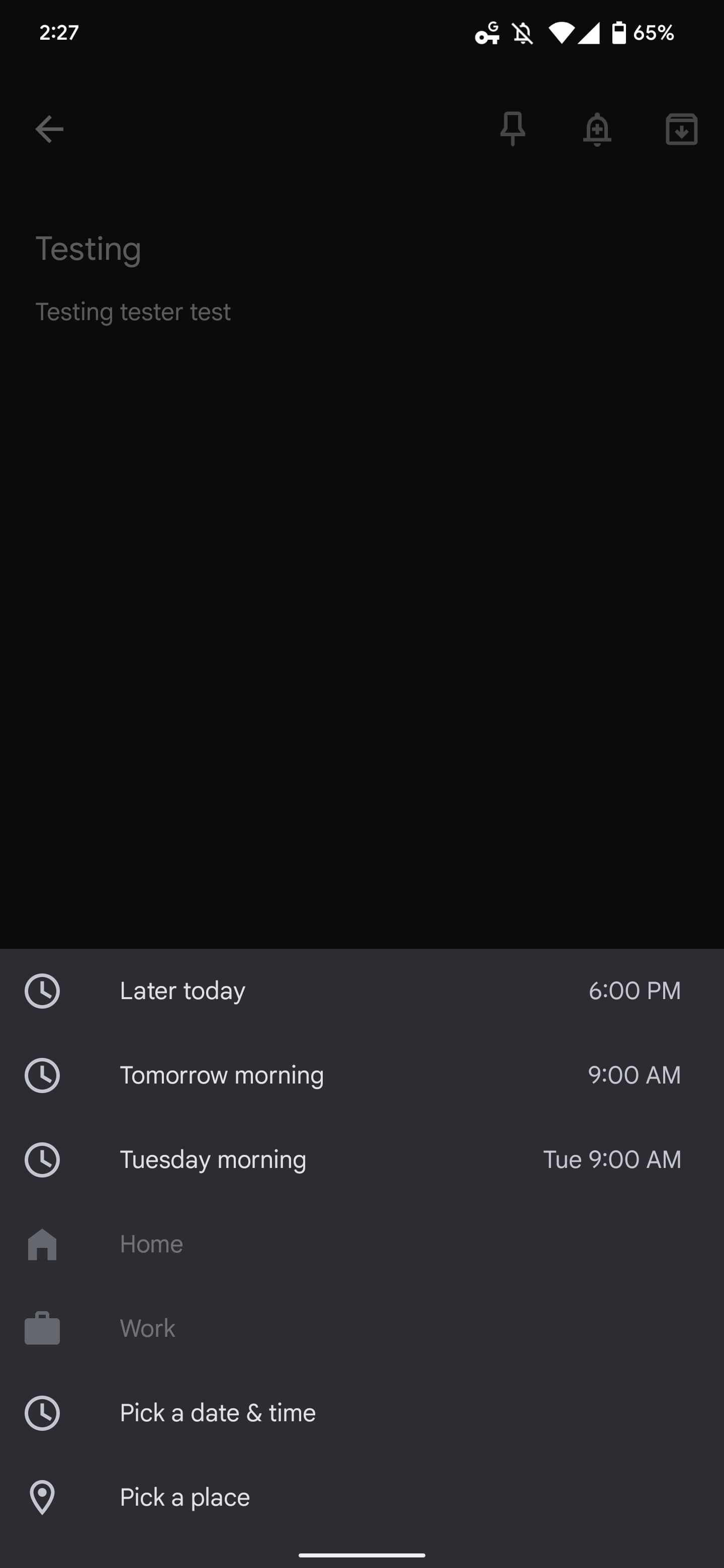This screenshot has width=724, height=1568.
Task: Archive this note
Action: click(x=681, y=129)
